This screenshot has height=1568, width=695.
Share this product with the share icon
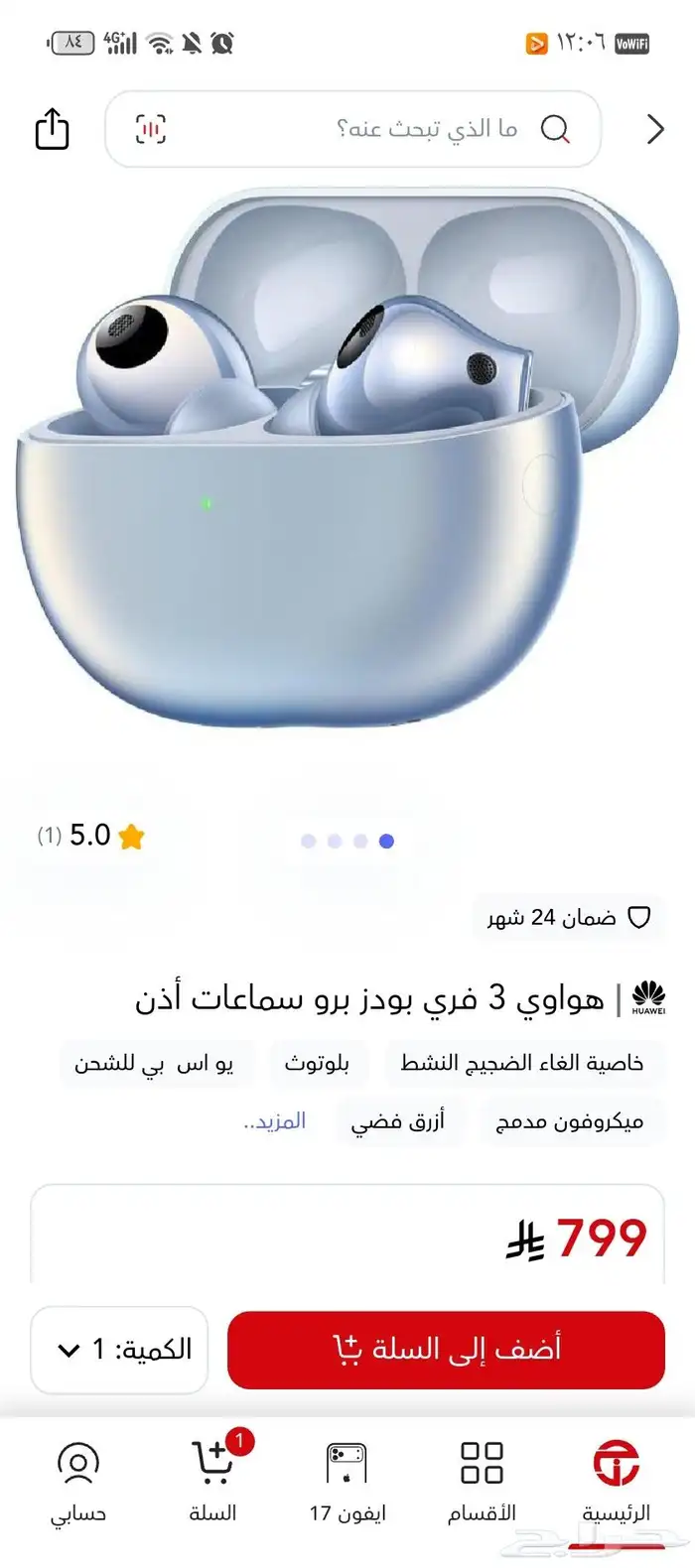point(52,129)
